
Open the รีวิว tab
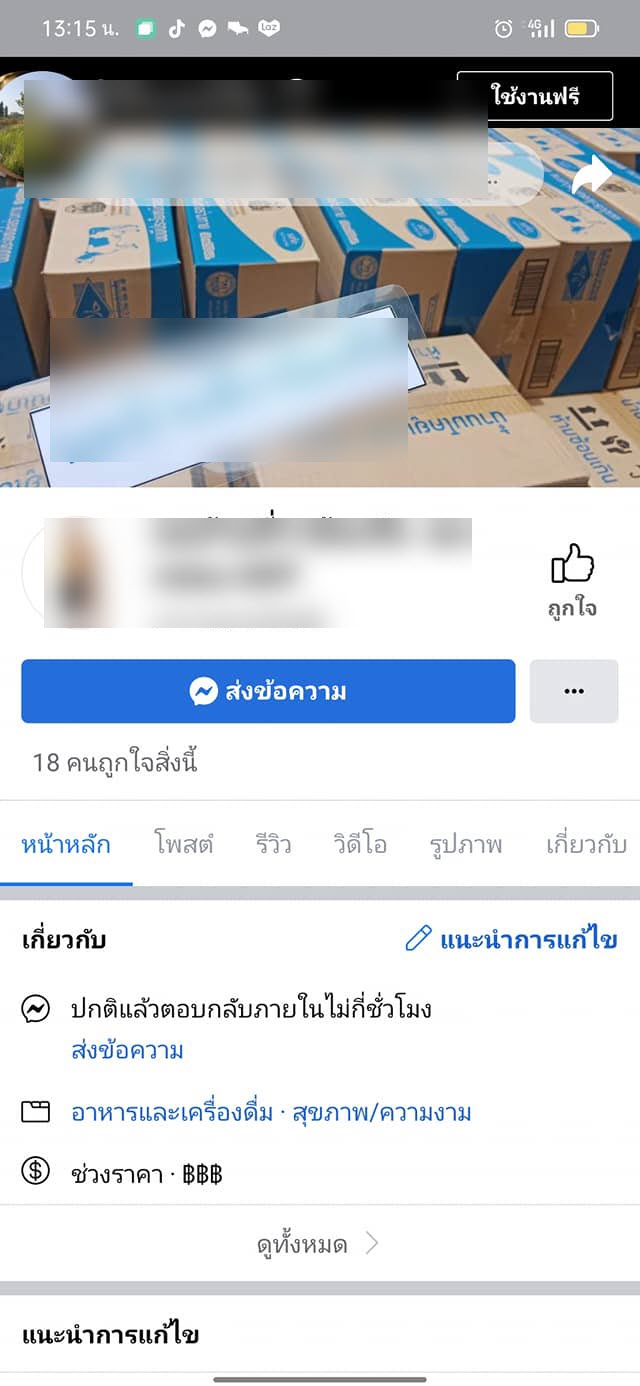click(x=273, y=845)
